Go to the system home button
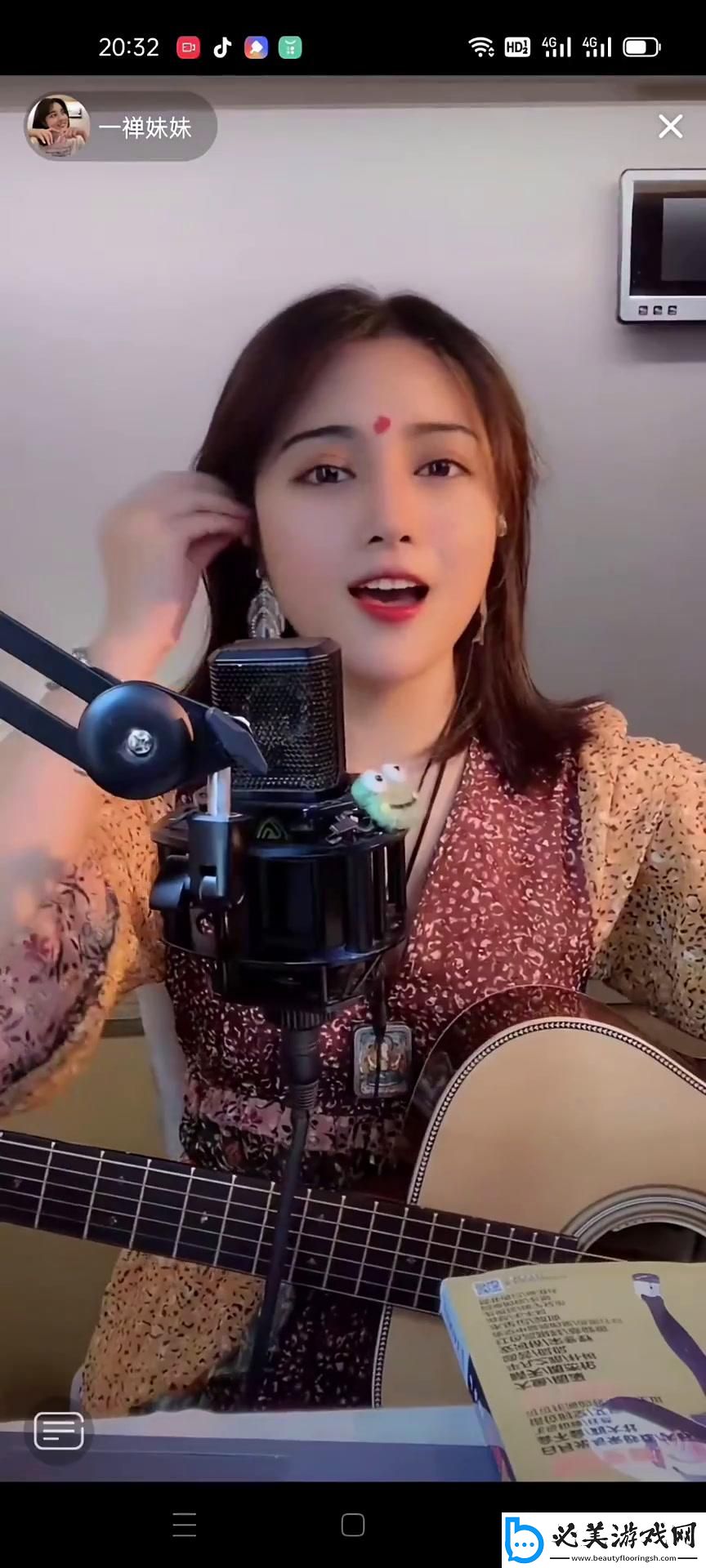Screen dimensions: 706x1568 point(353,1525)
